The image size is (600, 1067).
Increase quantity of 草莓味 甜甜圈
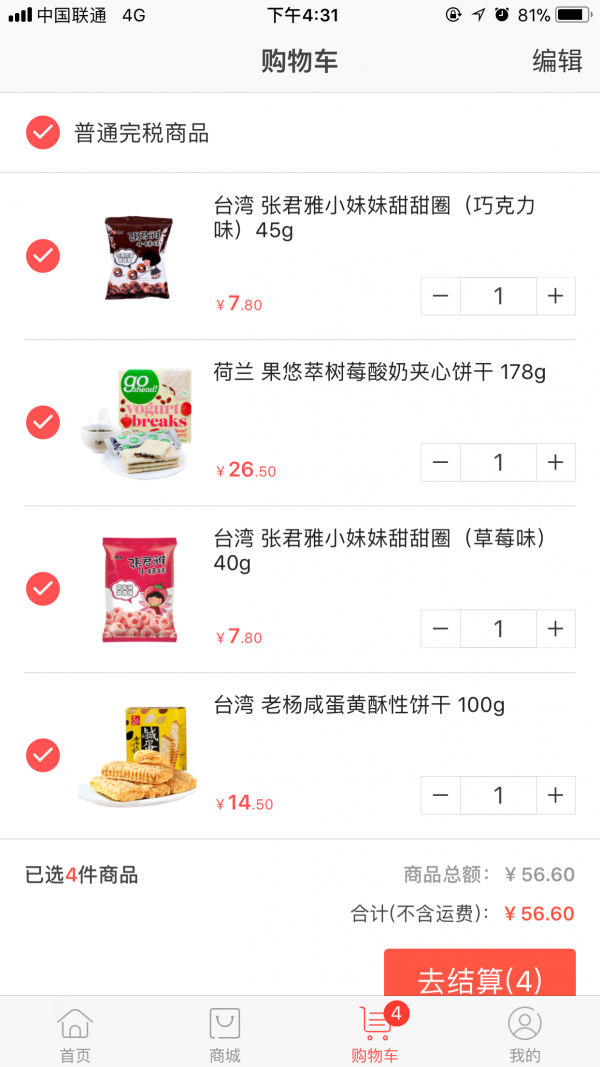coord(556,629)
